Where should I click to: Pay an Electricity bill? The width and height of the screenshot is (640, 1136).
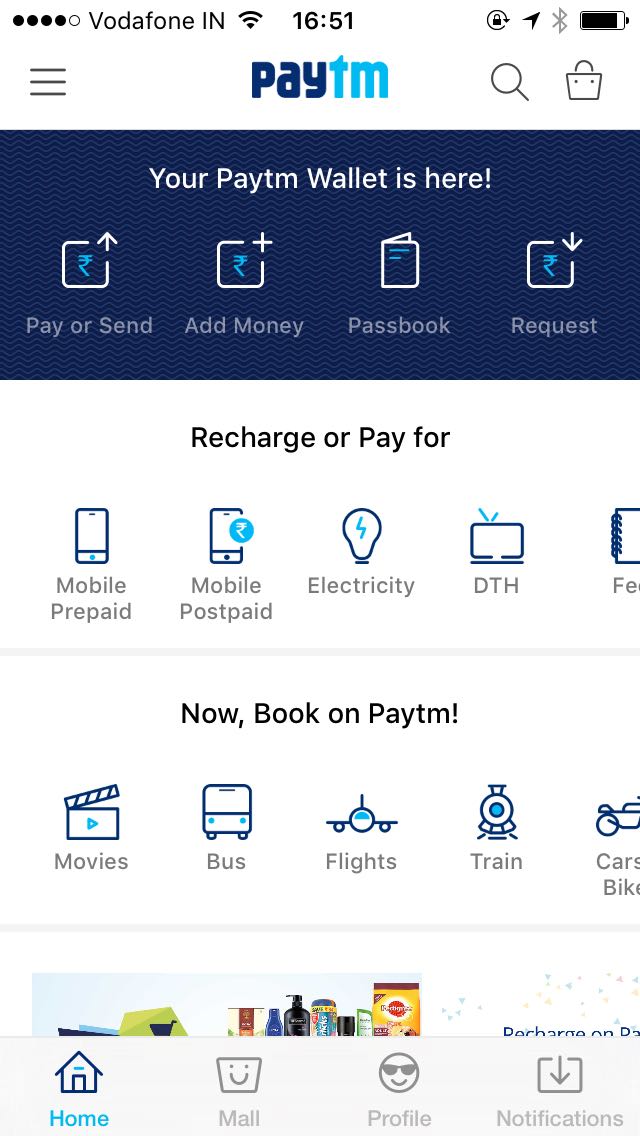tap(361, 550)
